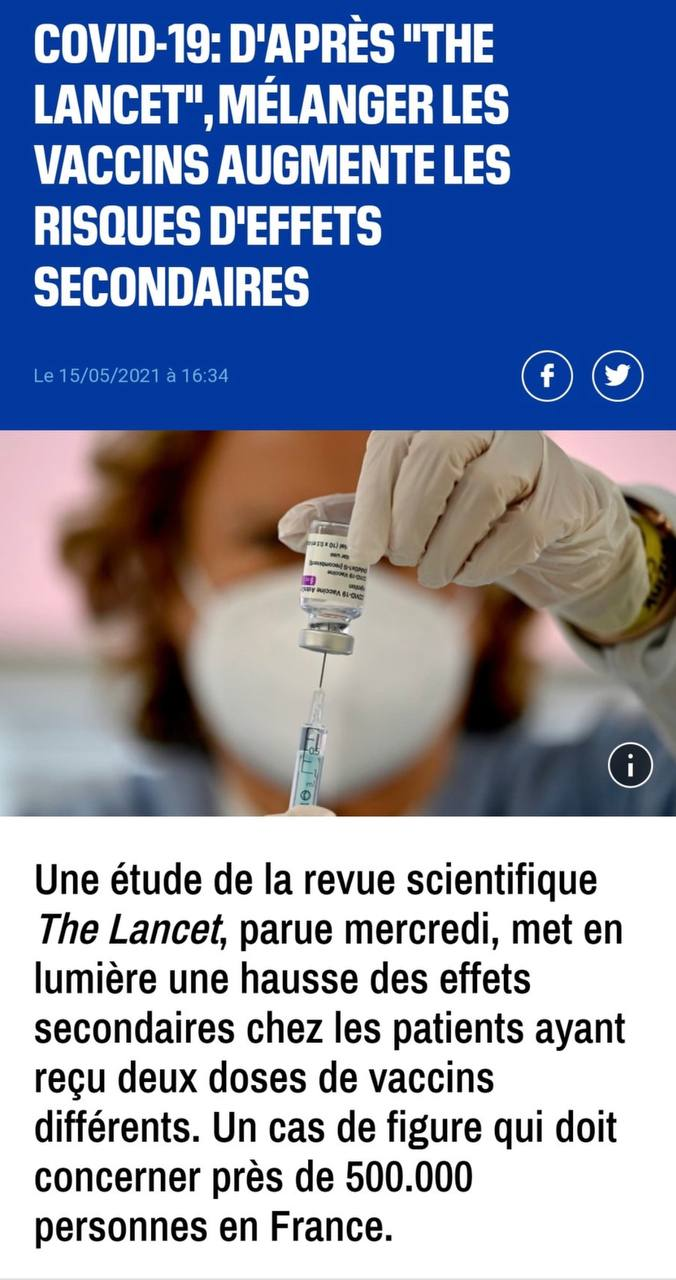Open the photo info icon

pos(630,767)
